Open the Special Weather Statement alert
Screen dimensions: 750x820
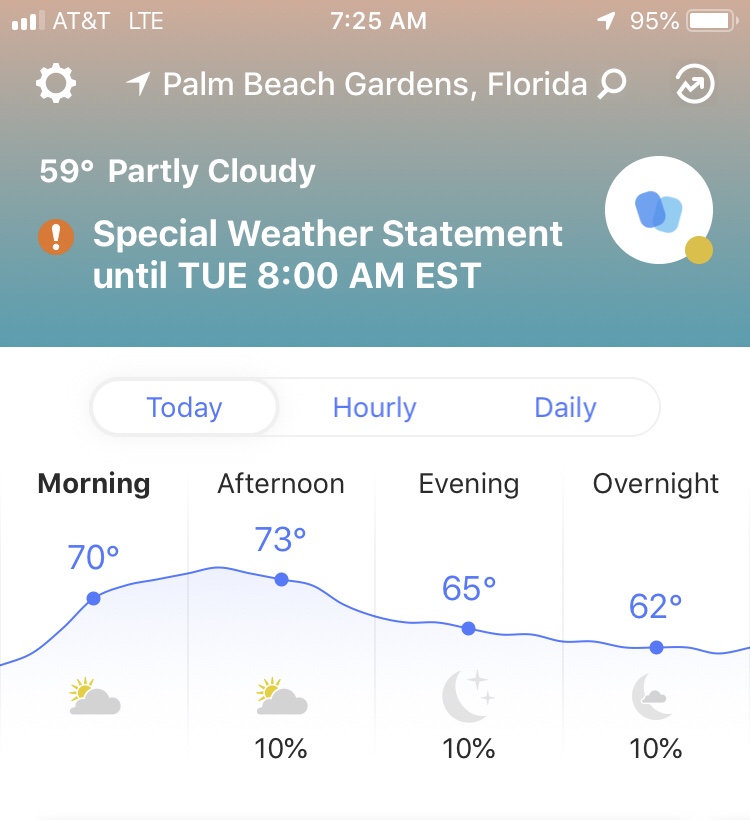pos(327,253)
